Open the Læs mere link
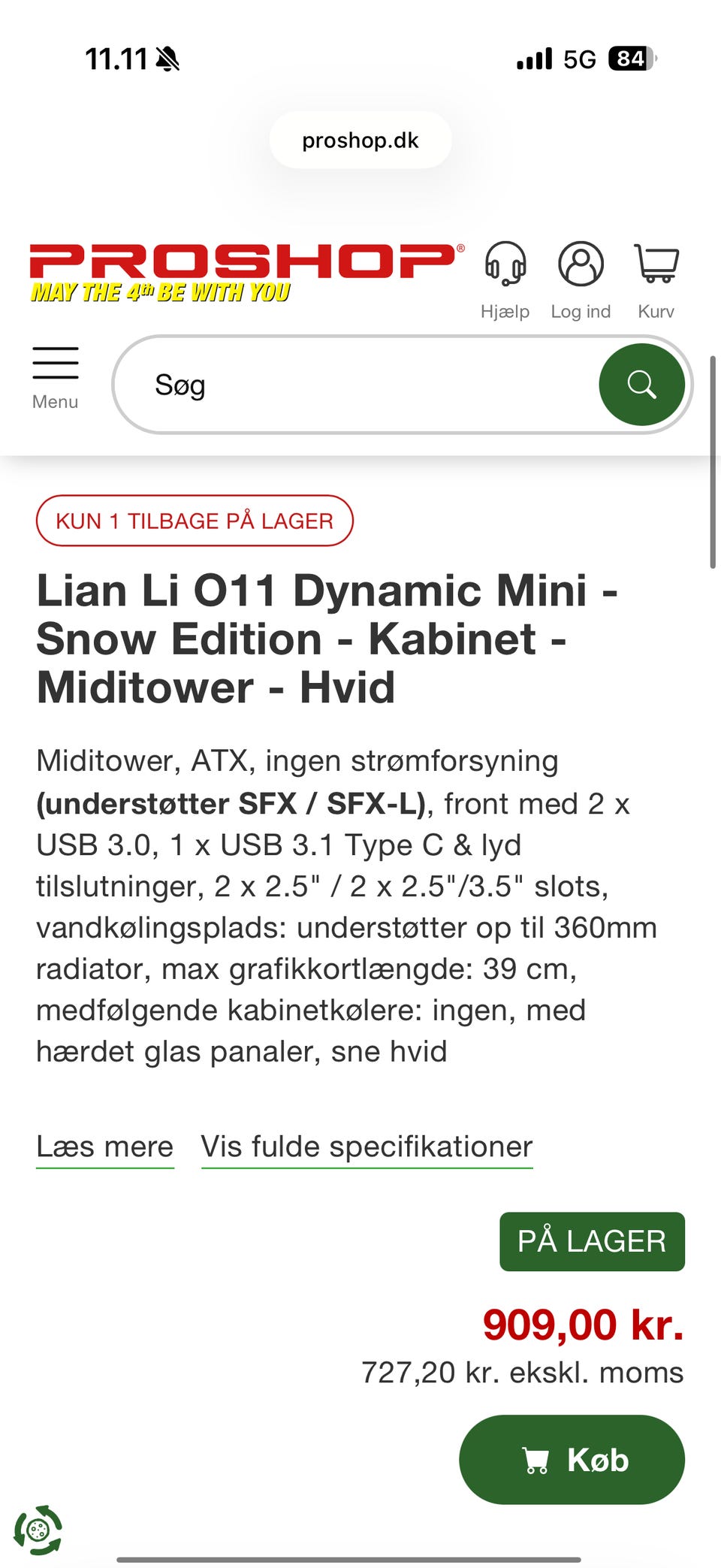The height and width of the screenshot is (1568, 721). pyautogui.click(x=105, y=1147)
